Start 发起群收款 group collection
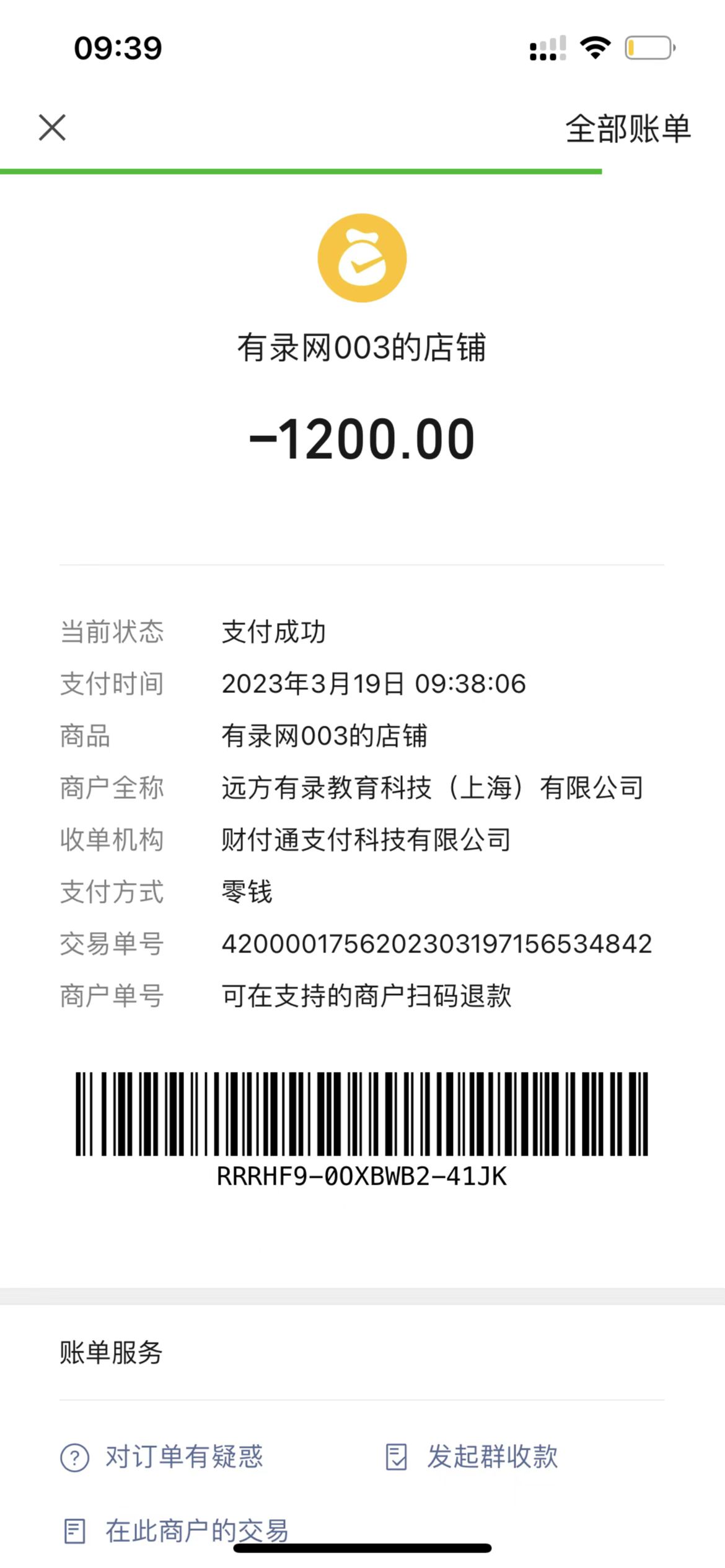This screenshot has height=1568, width=725. (472, 1457)
